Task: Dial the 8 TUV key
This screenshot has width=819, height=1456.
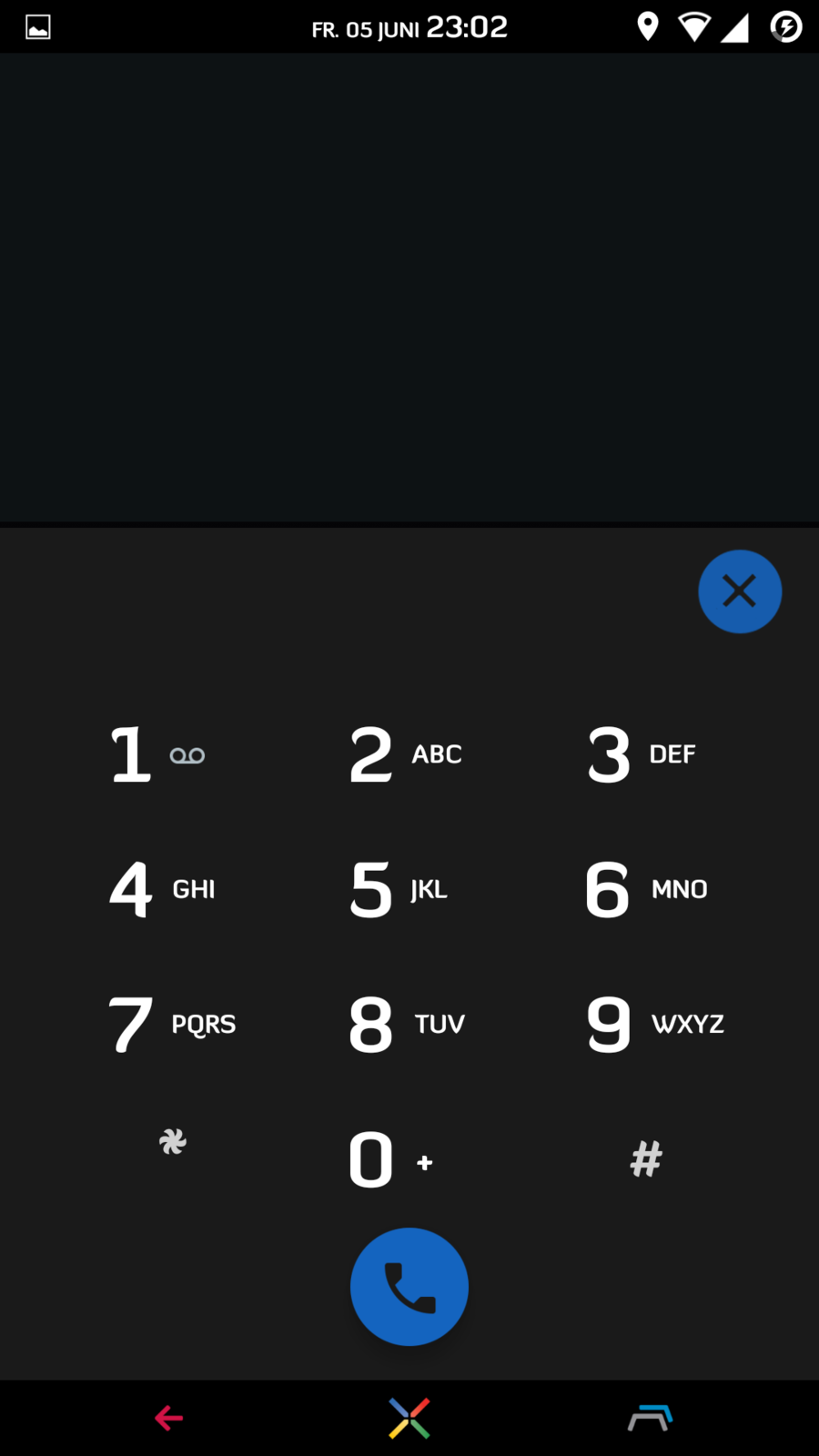Action: click(x=406, y=1025)
